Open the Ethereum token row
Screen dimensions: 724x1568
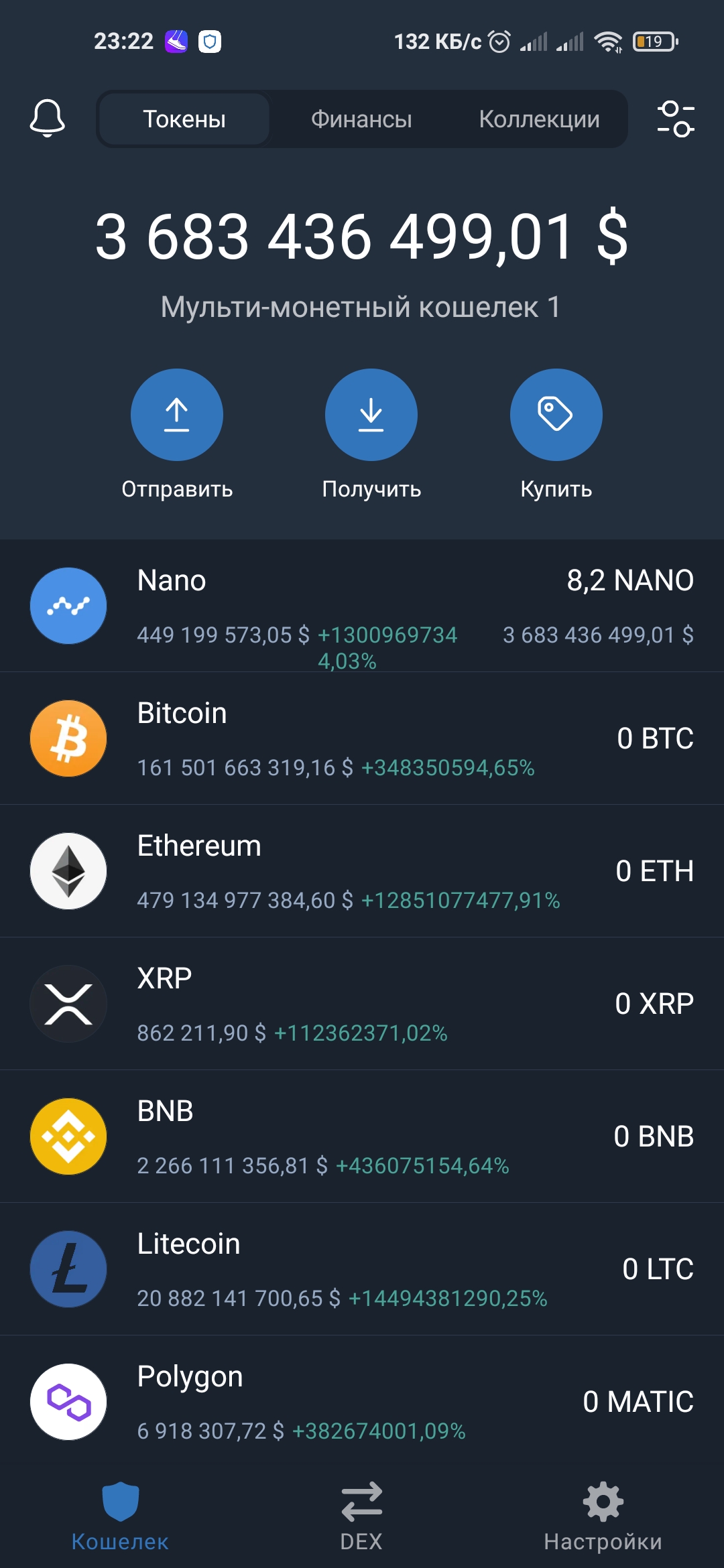pyautogui.click(x=362, y=871)
